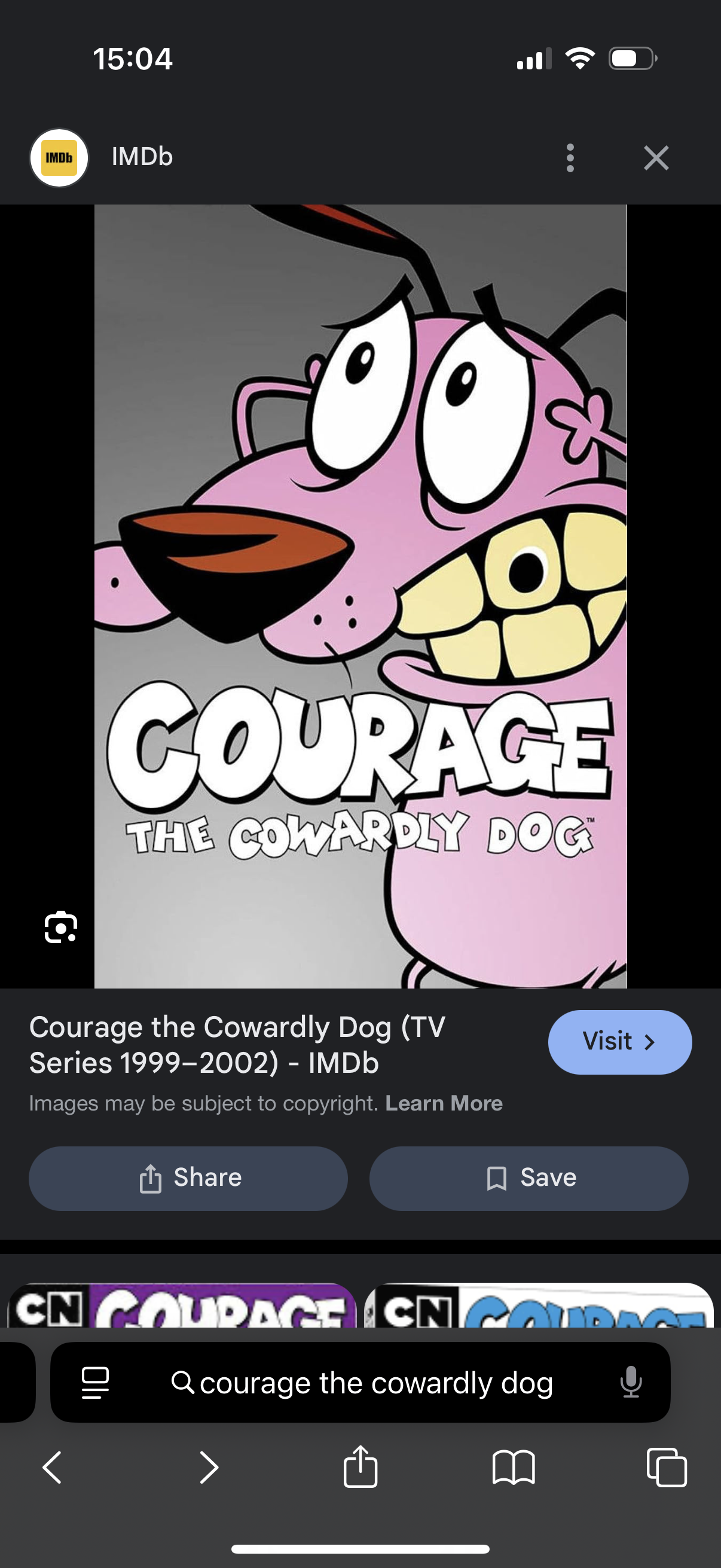The height and width of the screenshot is (1568, 721).
Task: Open the Learn More copyright link
Action: pyautogui.click(x=444, y=1103)
